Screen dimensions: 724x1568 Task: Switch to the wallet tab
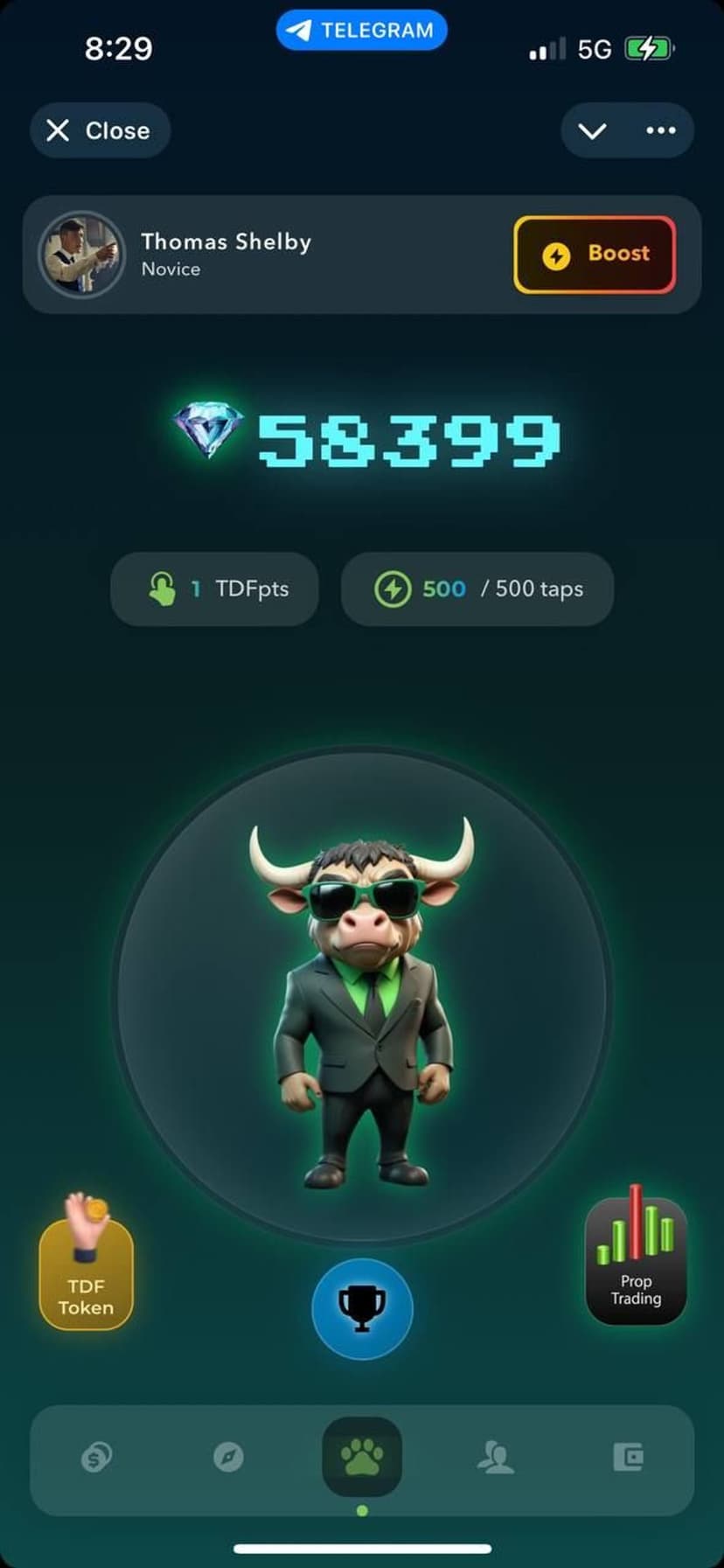(x=628, y=1457)
